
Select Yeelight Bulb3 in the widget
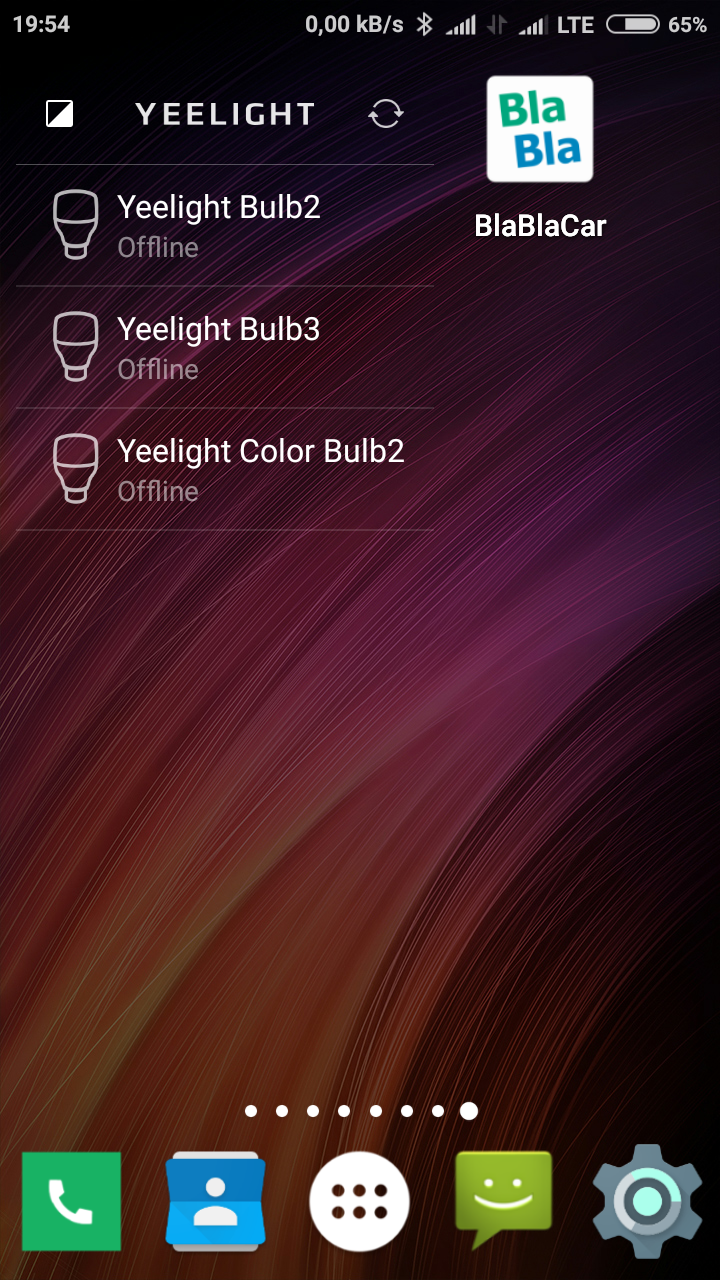coord(225,348)
